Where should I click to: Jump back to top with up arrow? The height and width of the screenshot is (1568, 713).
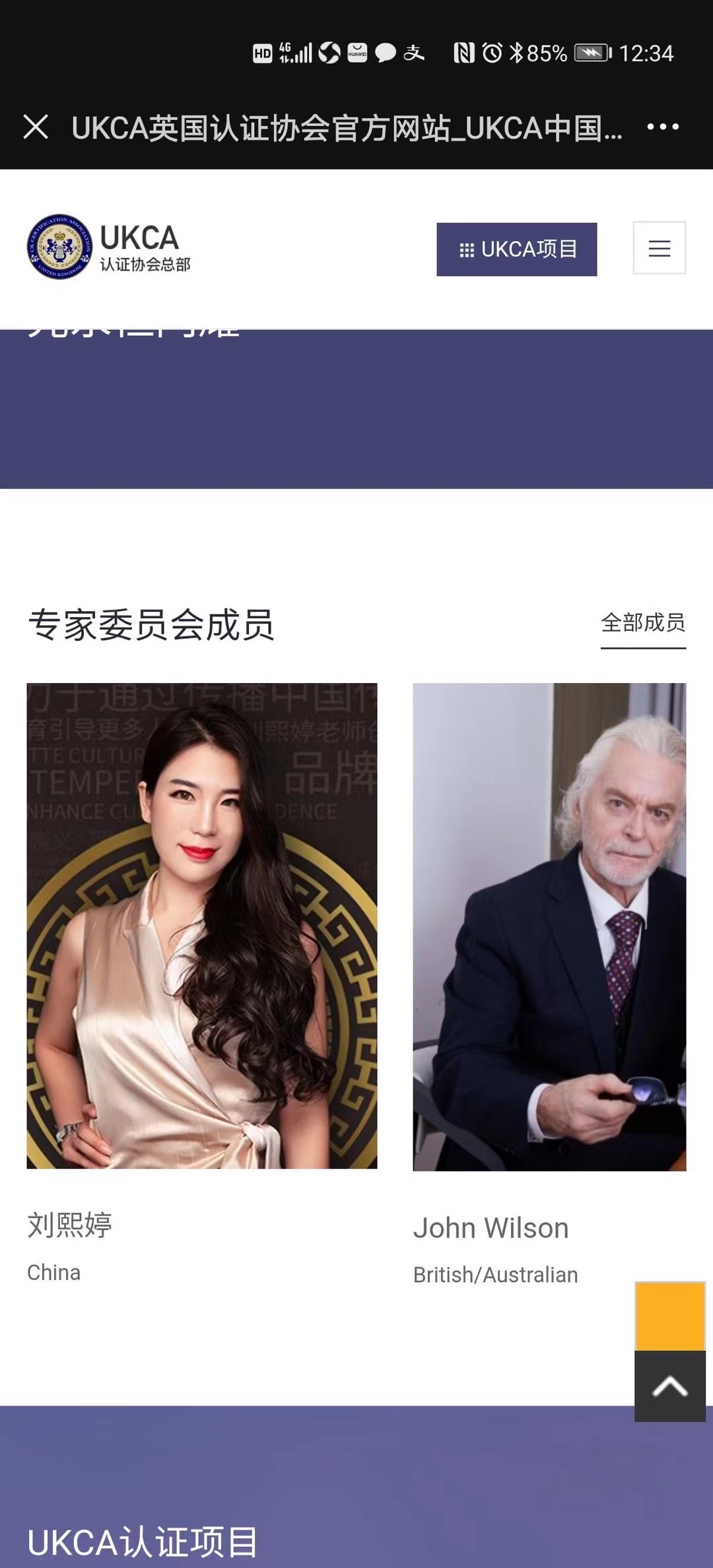coord(669,1386)
